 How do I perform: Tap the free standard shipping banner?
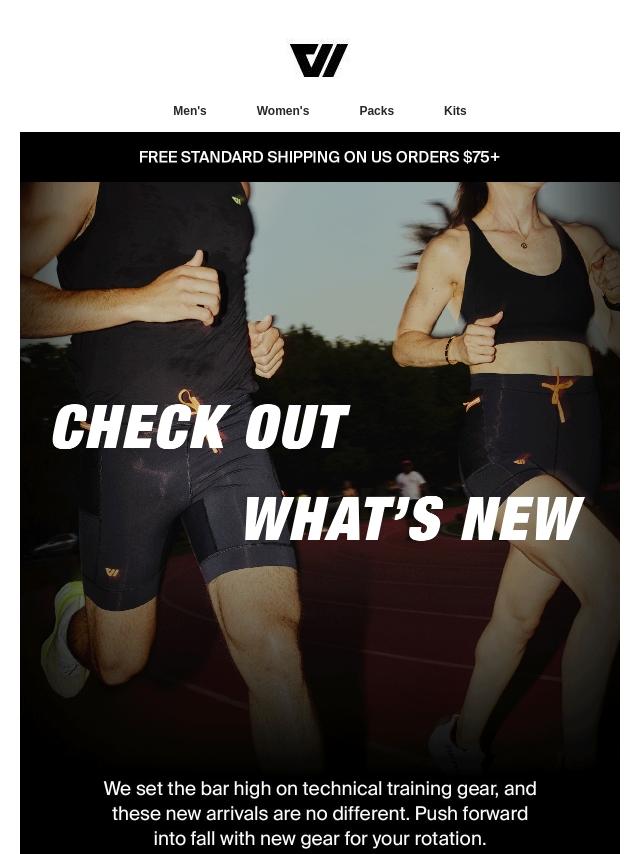pos(319,157)
